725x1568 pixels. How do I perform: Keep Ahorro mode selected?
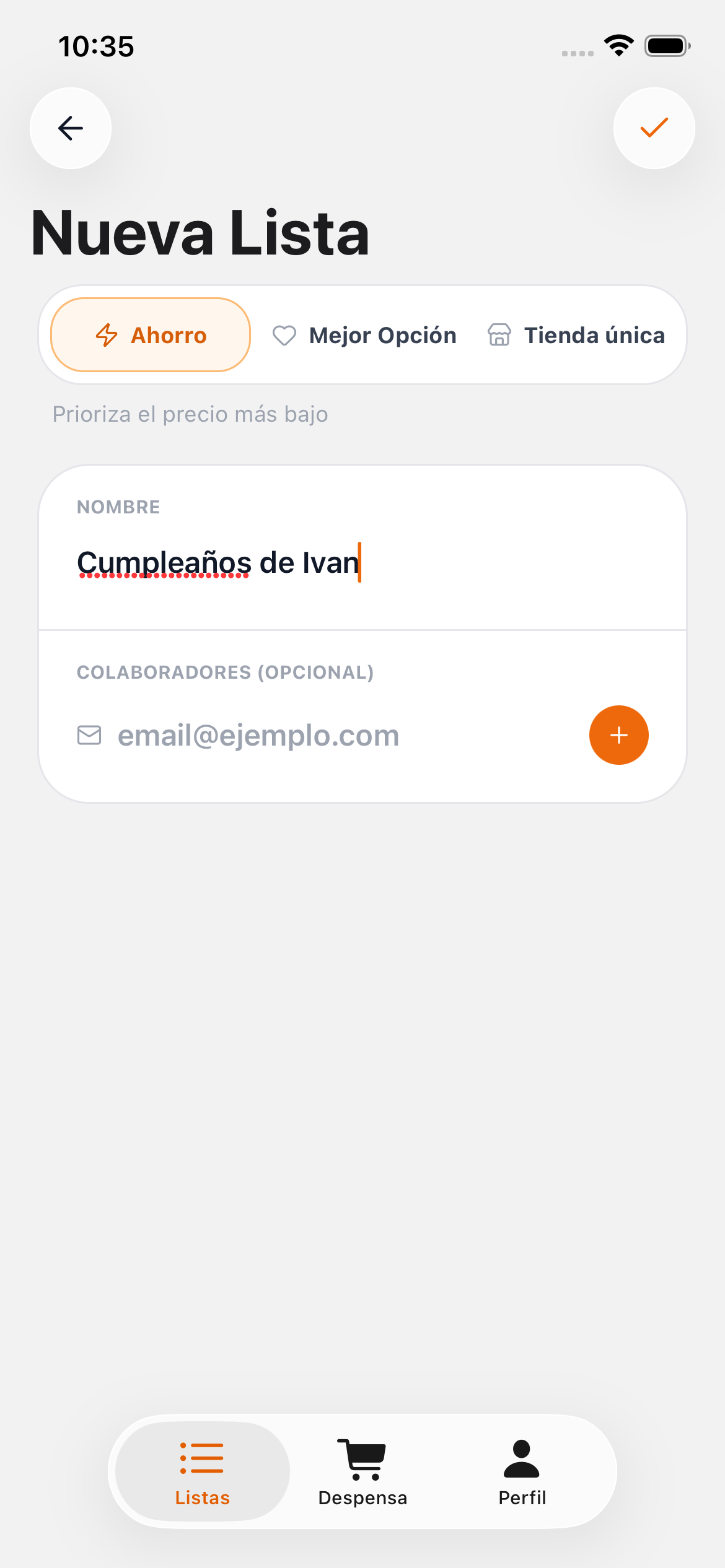coord(151,334)
